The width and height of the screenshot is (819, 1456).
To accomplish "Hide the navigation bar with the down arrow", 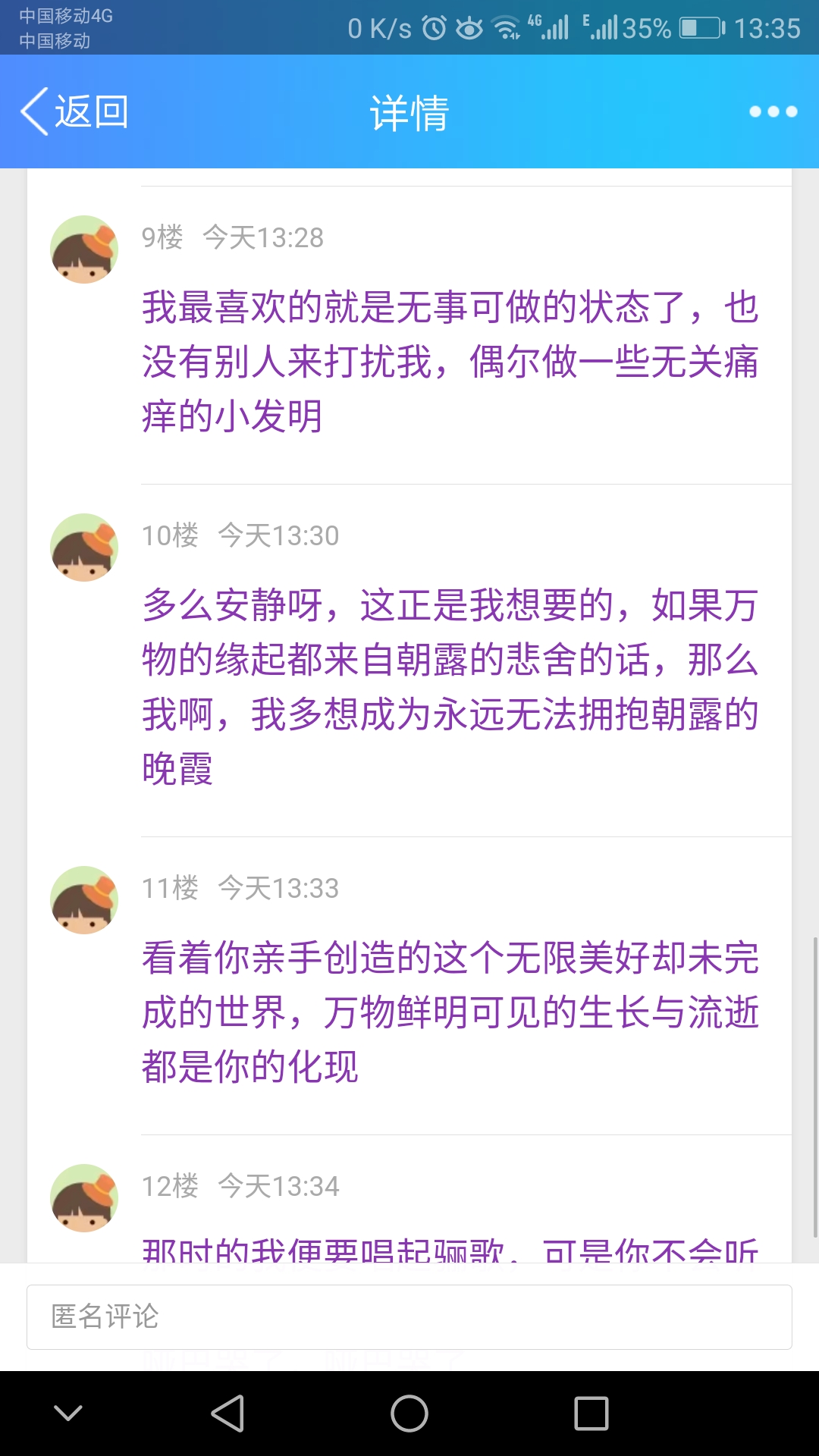I will (68, 1414).
